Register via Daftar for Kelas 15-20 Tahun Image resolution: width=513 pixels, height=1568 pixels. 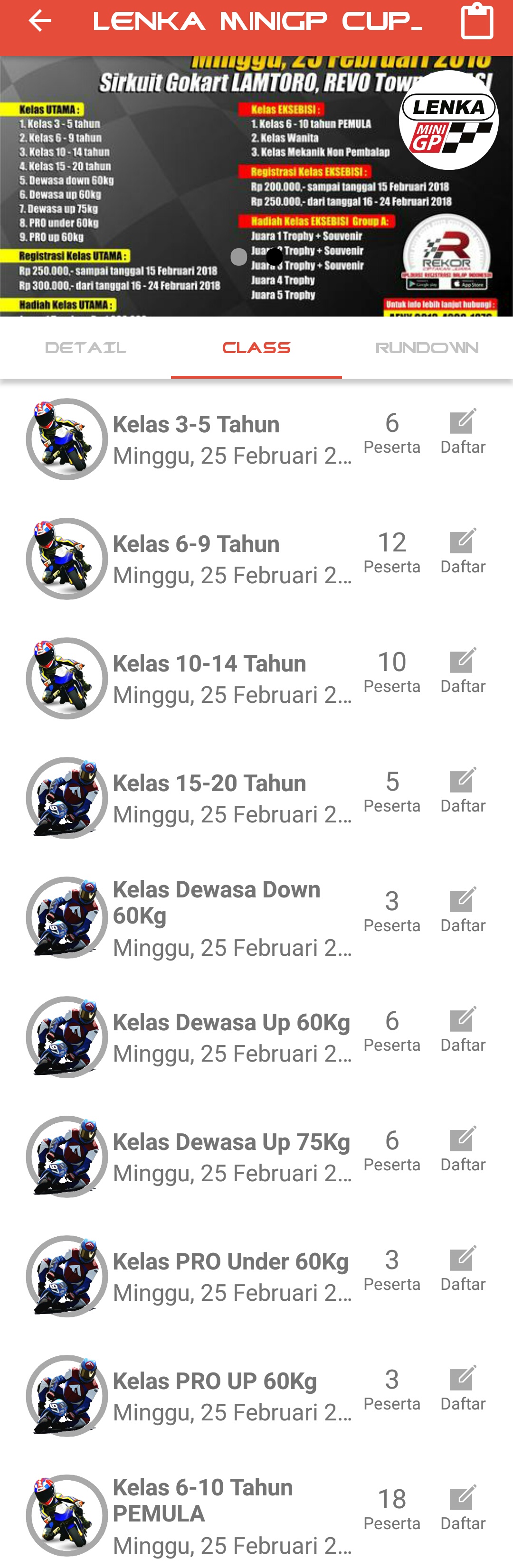(x=463, y=791)
